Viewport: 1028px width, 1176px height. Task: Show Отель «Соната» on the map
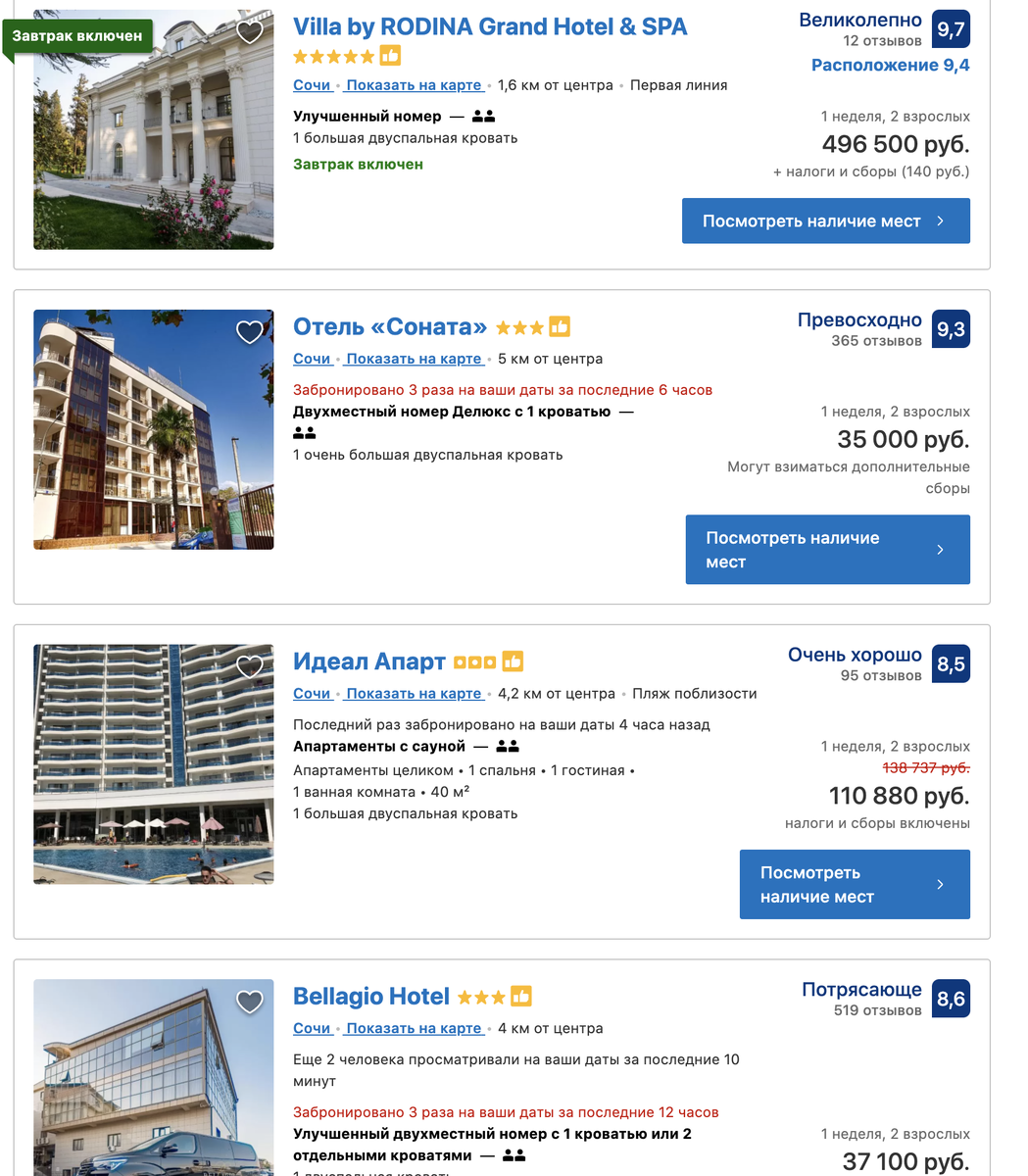click(x=414, y=359)
